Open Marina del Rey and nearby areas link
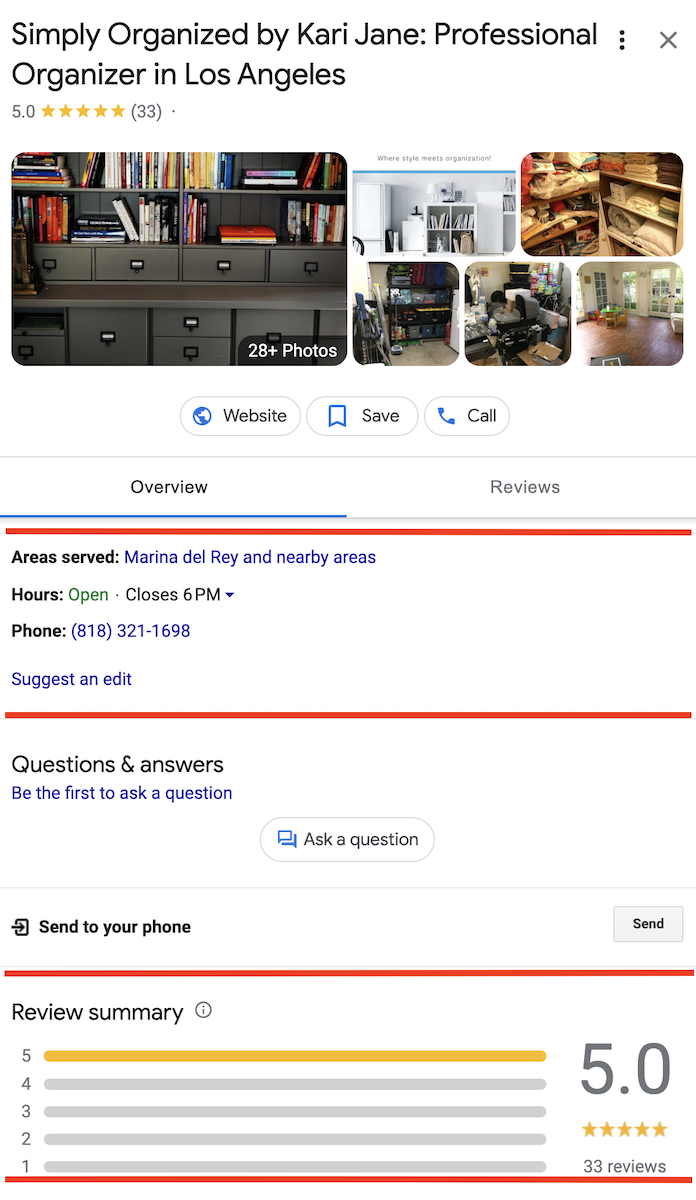The width and height of the screenshot is (696, 1200). (x=250, y=557)
